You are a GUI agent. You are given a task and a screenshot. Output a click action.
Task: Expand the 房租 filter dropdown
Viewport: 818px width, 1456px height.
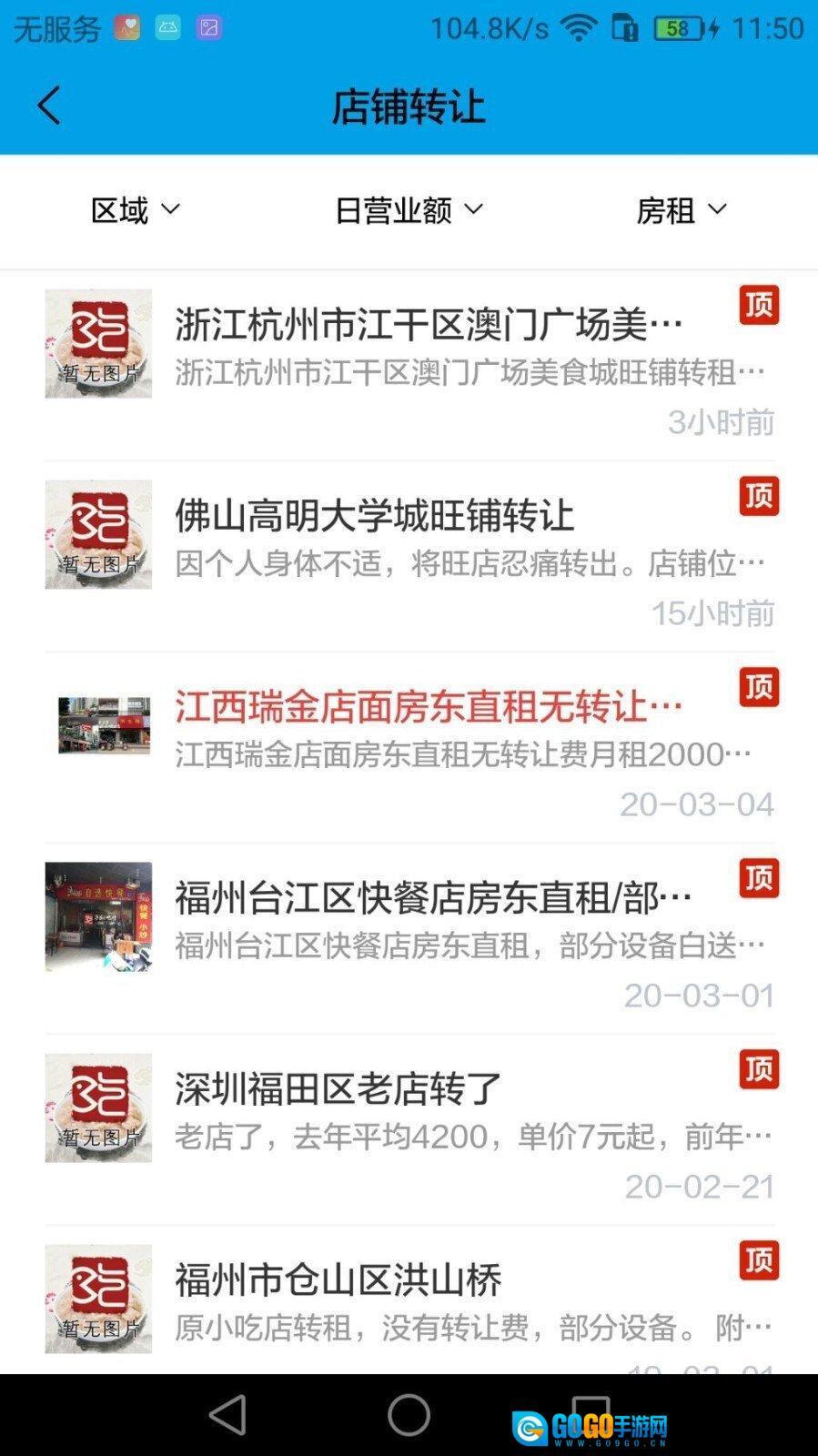(681, 210)
